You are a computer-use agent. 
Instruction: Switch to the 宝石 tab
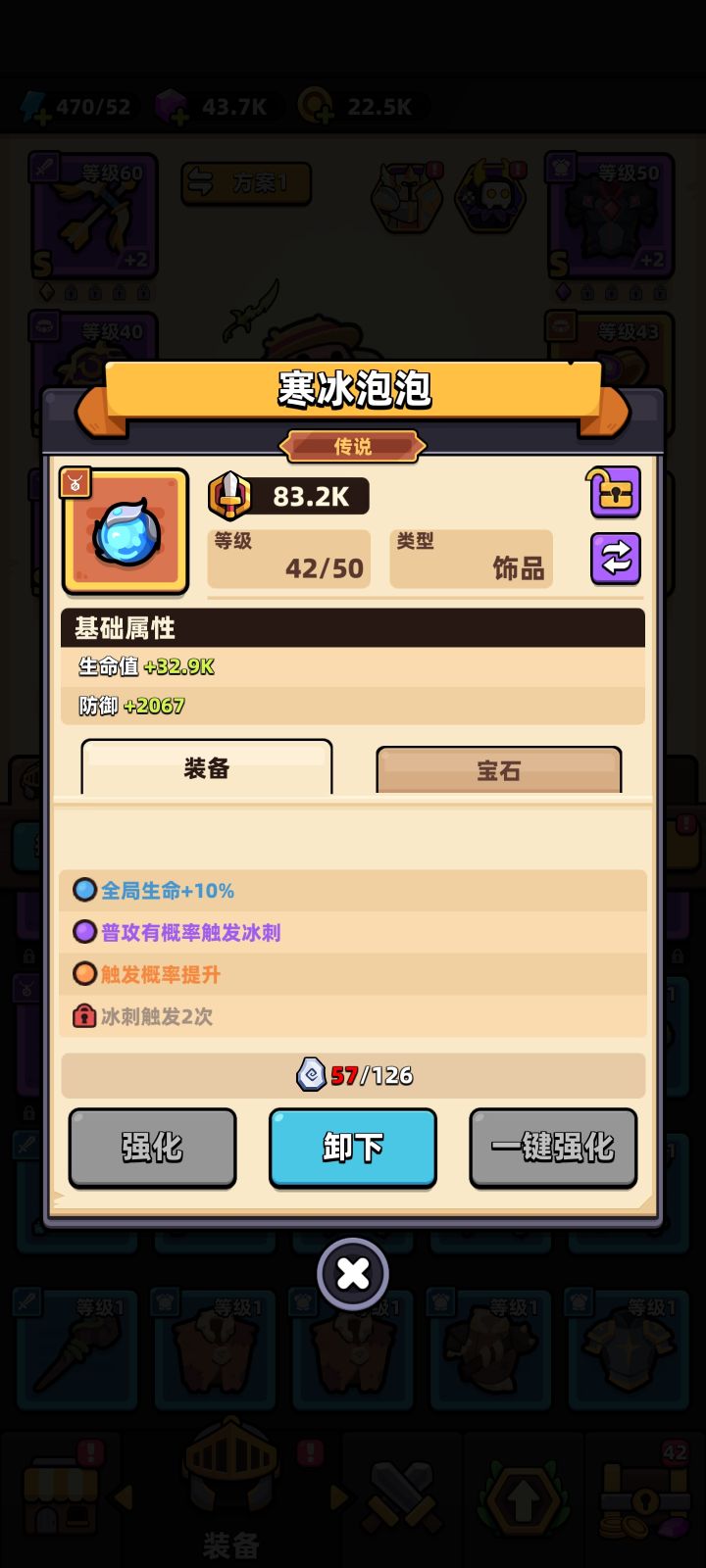pos(498,770)
